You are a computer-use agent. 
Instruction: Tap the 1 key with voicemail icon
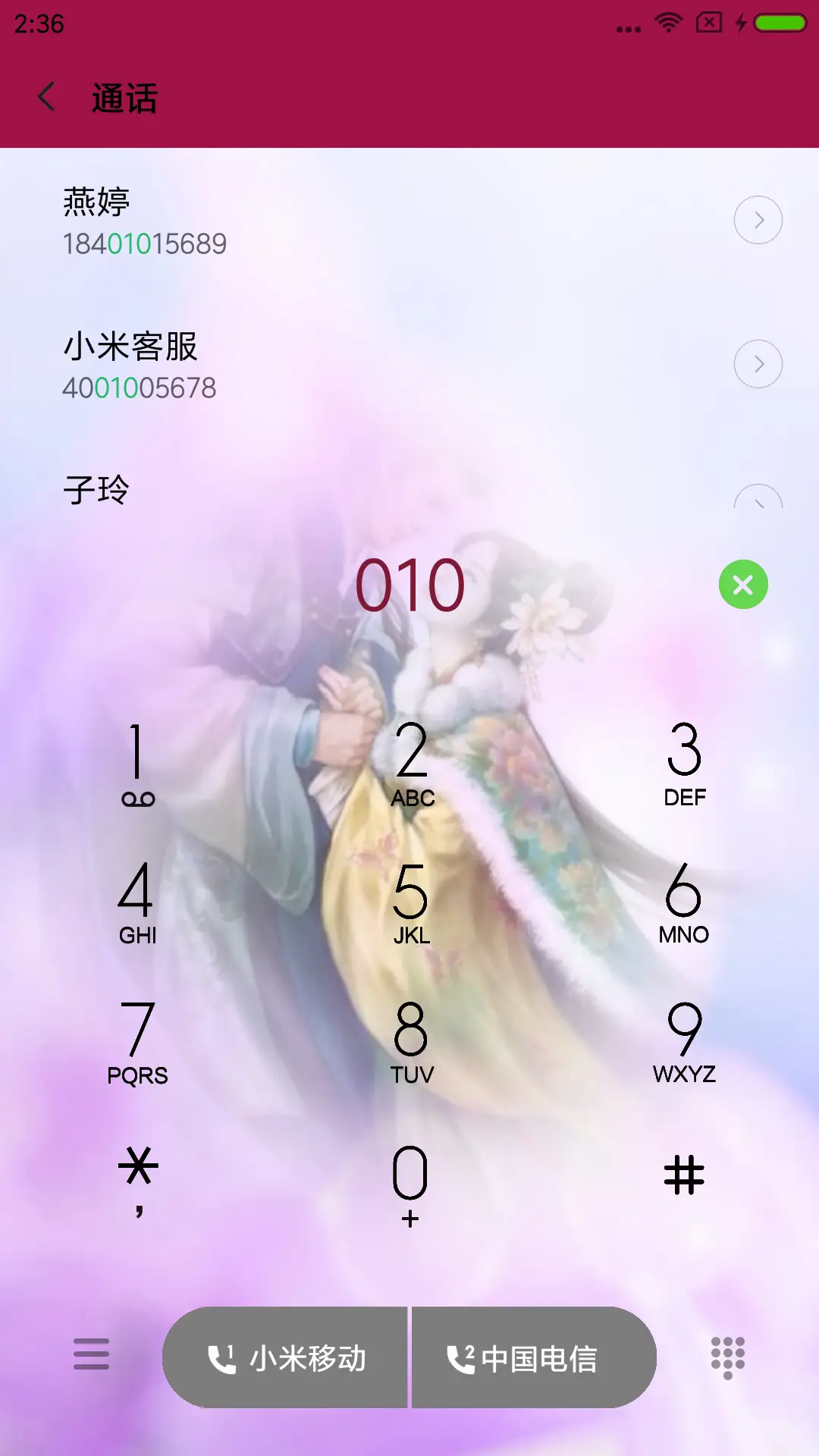pos(136,758)
